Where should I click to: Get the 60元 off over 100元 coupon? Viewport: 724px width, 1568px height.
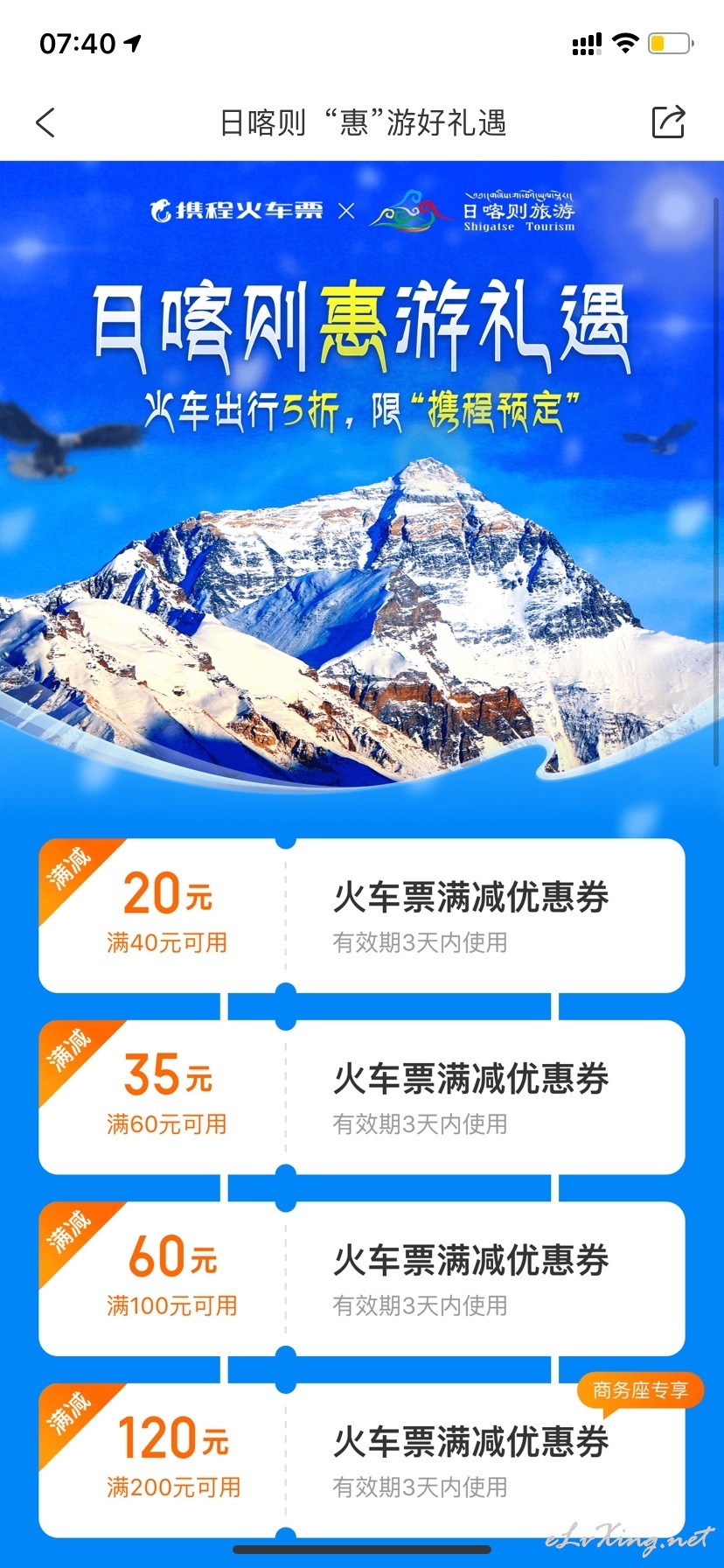tap(362, 1278)
